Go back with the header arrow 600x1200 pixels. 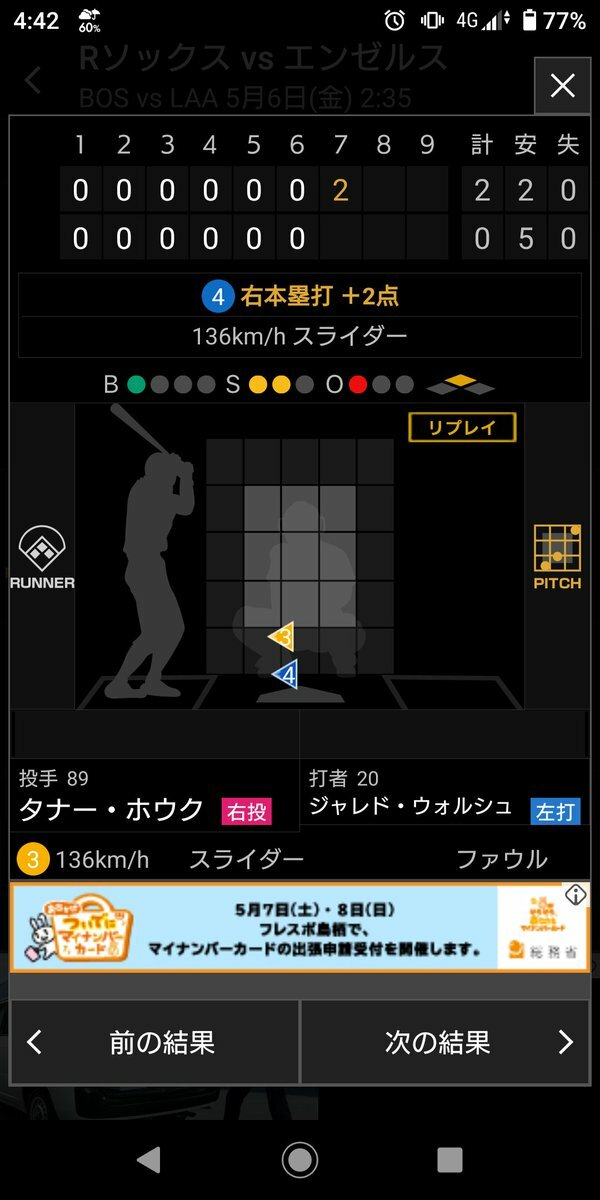pos(35,80)
